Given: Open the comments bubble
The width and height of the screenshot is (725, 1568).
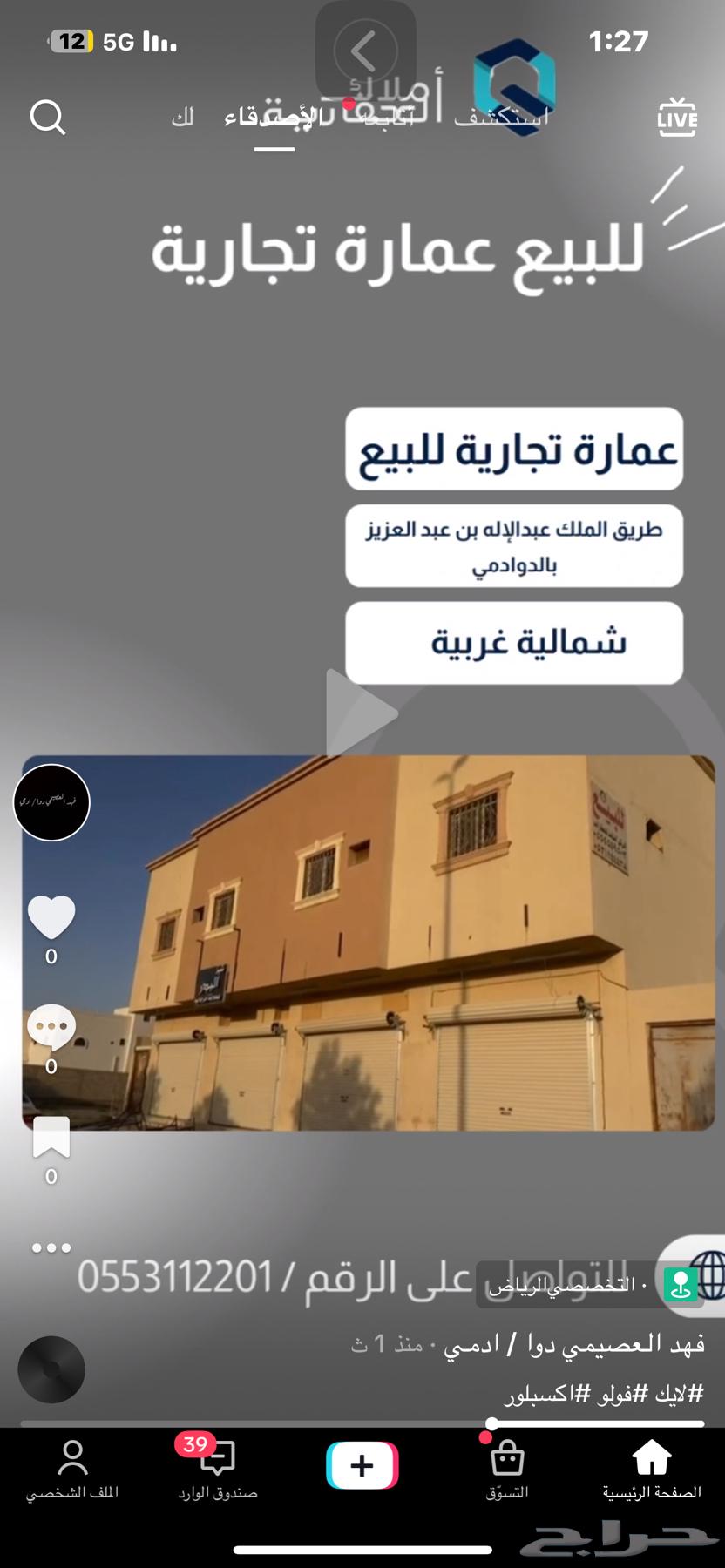Looking at the screenshot, I should [51, 1028].
